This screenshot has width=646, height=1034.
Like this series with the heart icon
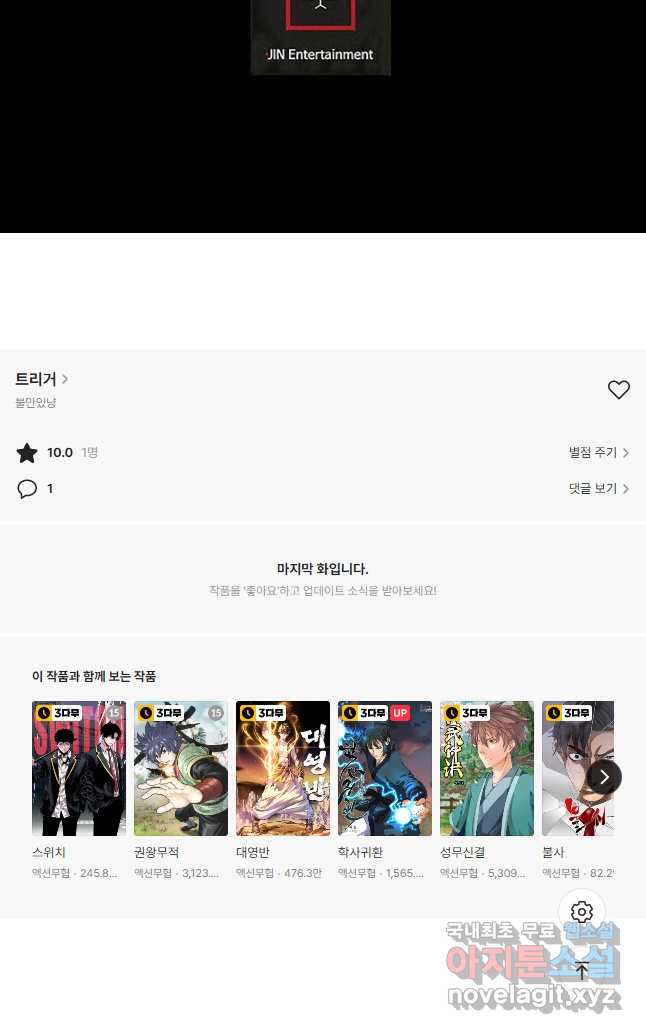pos(619,390)
